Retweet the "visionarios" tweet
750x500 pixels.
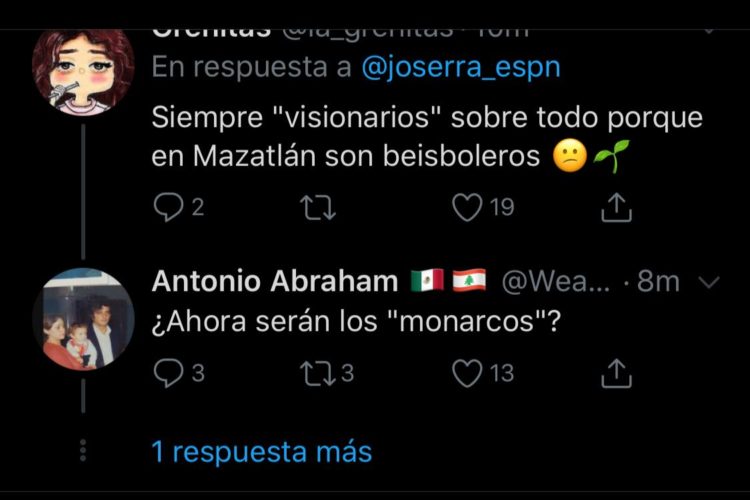click(x=316, y=208)
